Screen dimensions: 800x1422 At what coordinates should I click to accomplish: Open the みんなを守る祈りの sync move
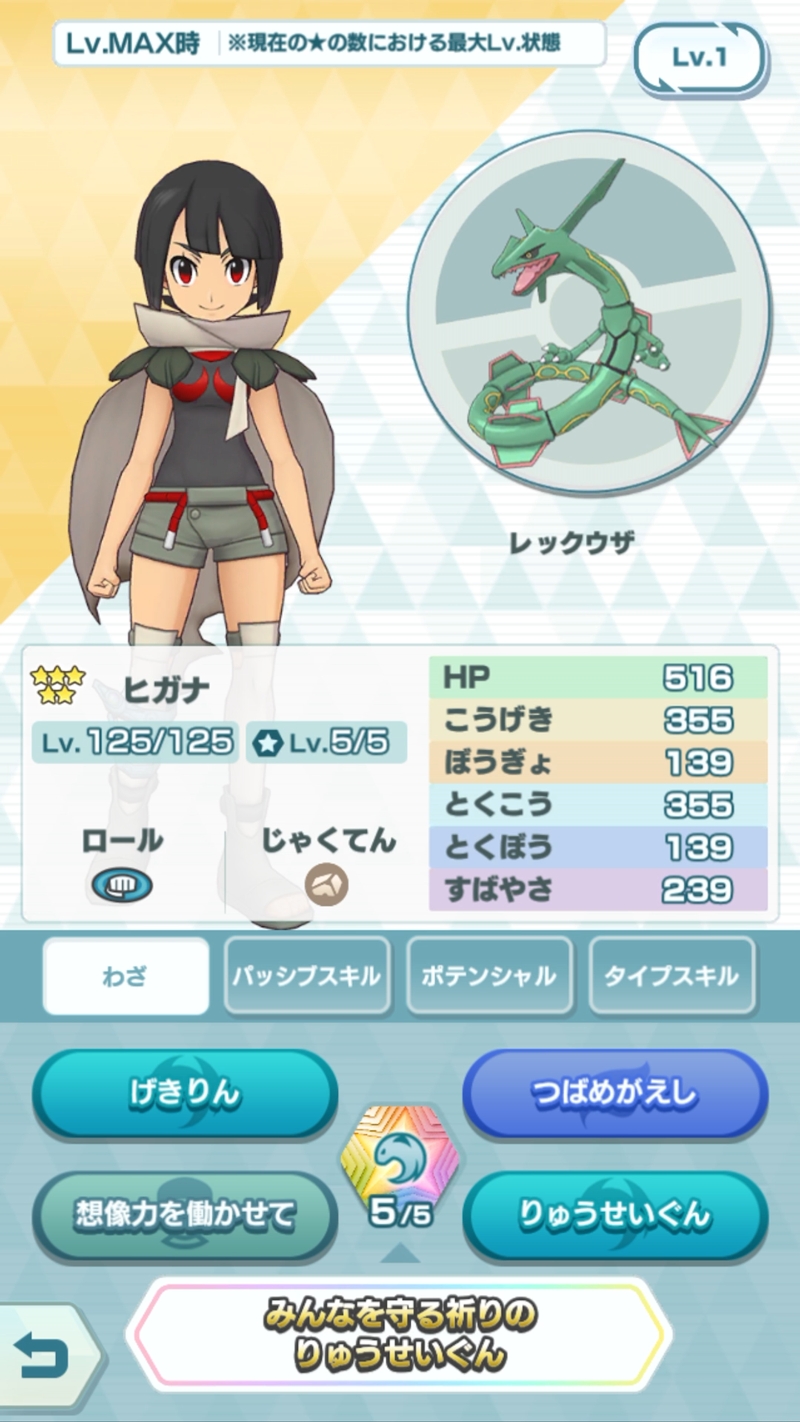400,1335
